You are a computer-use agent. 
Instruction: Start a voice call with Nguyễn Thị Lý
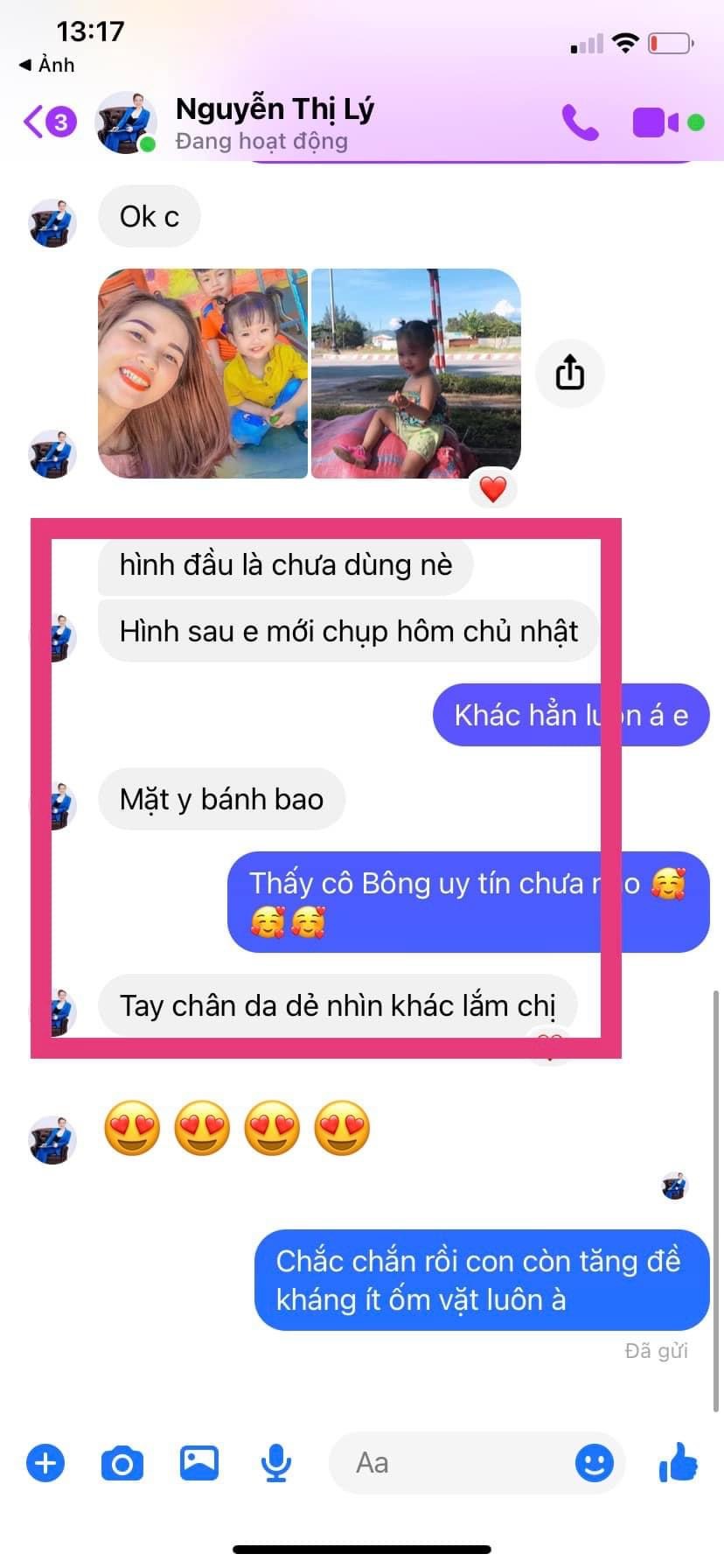point(580,122)
